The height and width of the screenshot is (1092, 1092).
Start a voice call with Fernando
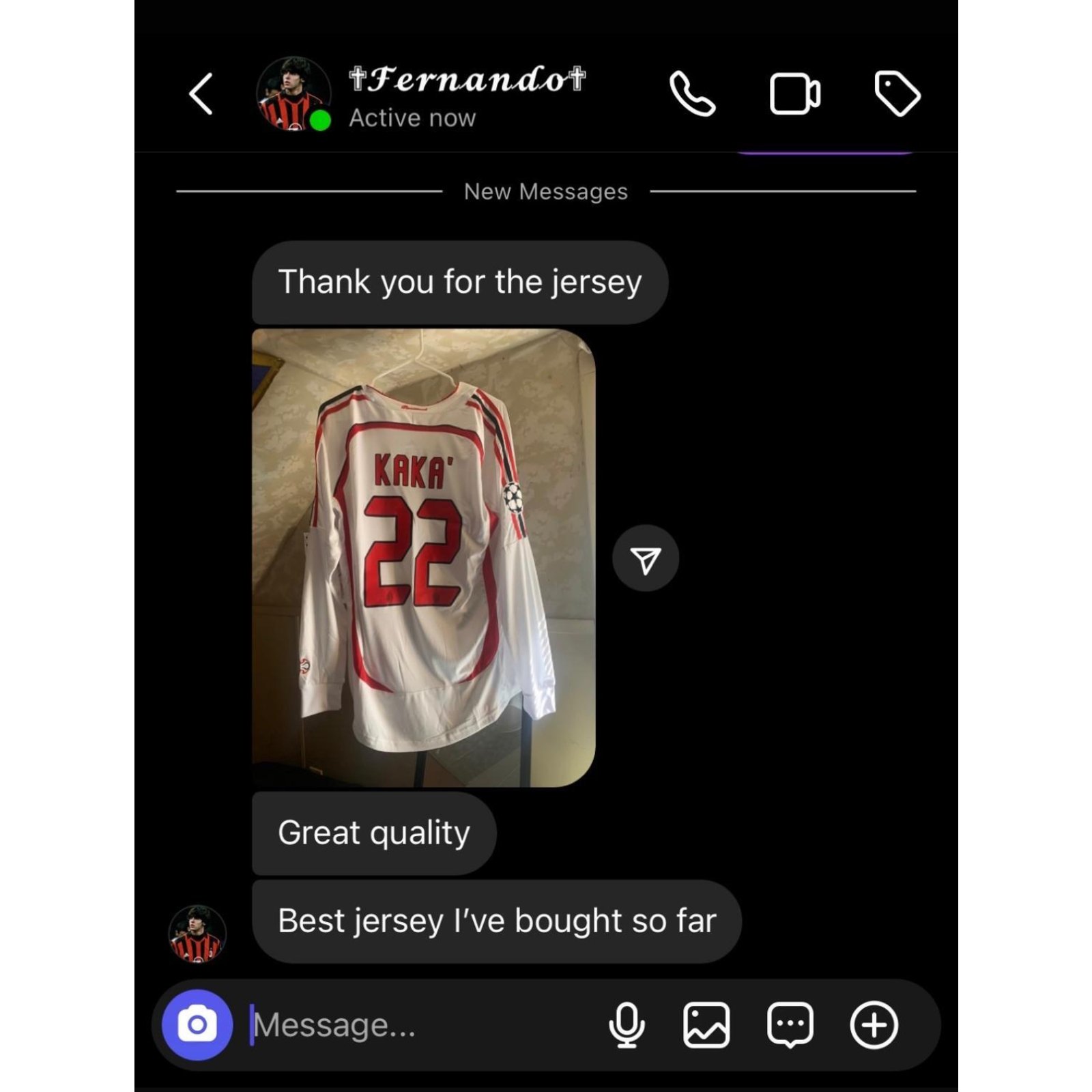(692, 94)
